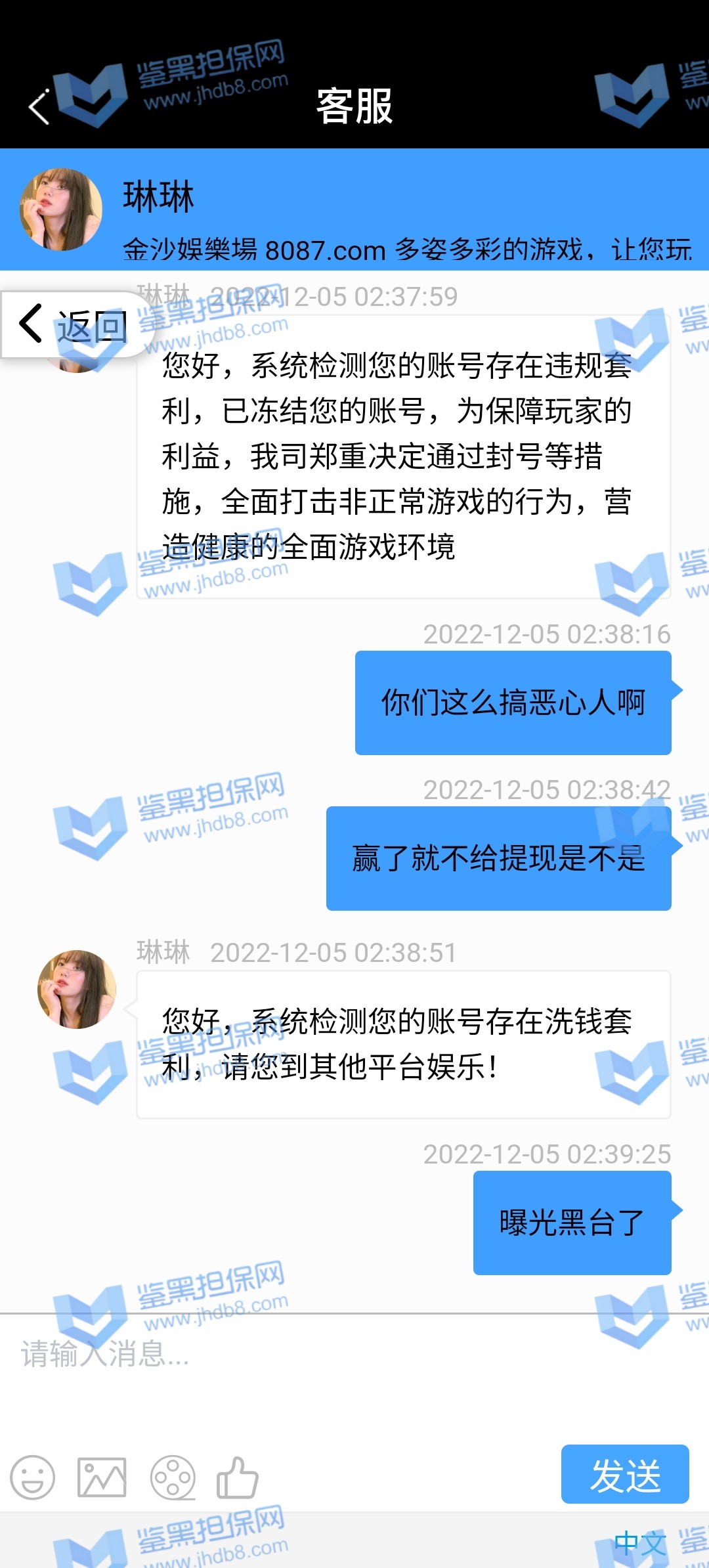Viewport: 709px width, 1568px height.
Task: Send the message with 发送
Action: click(624, 1474)
